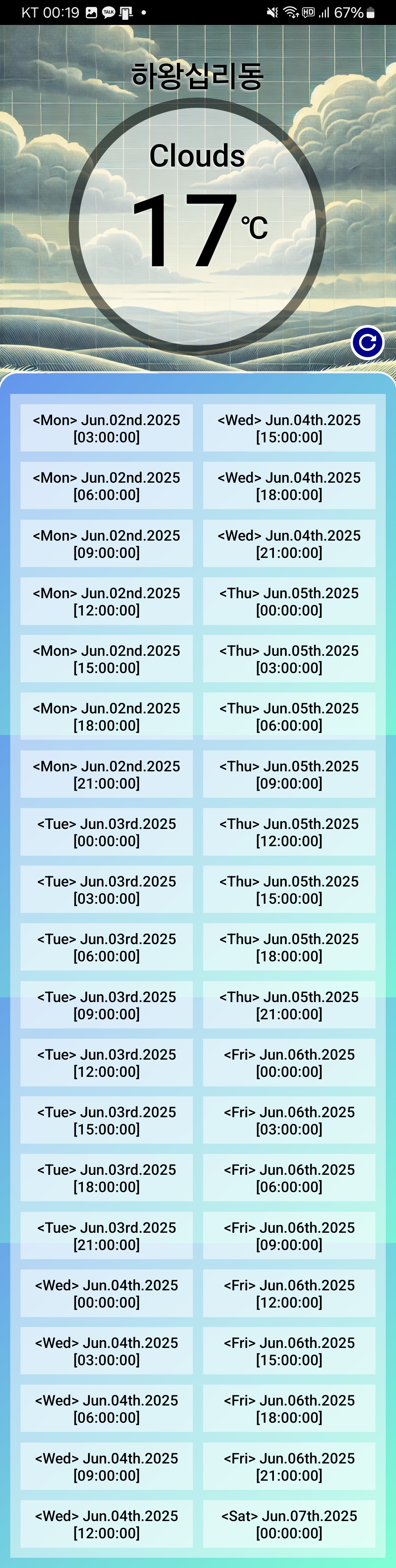Open Thu Jun.05th 12:00:00 slot
Screen dimensions: 396x1568
coord(289,831)
